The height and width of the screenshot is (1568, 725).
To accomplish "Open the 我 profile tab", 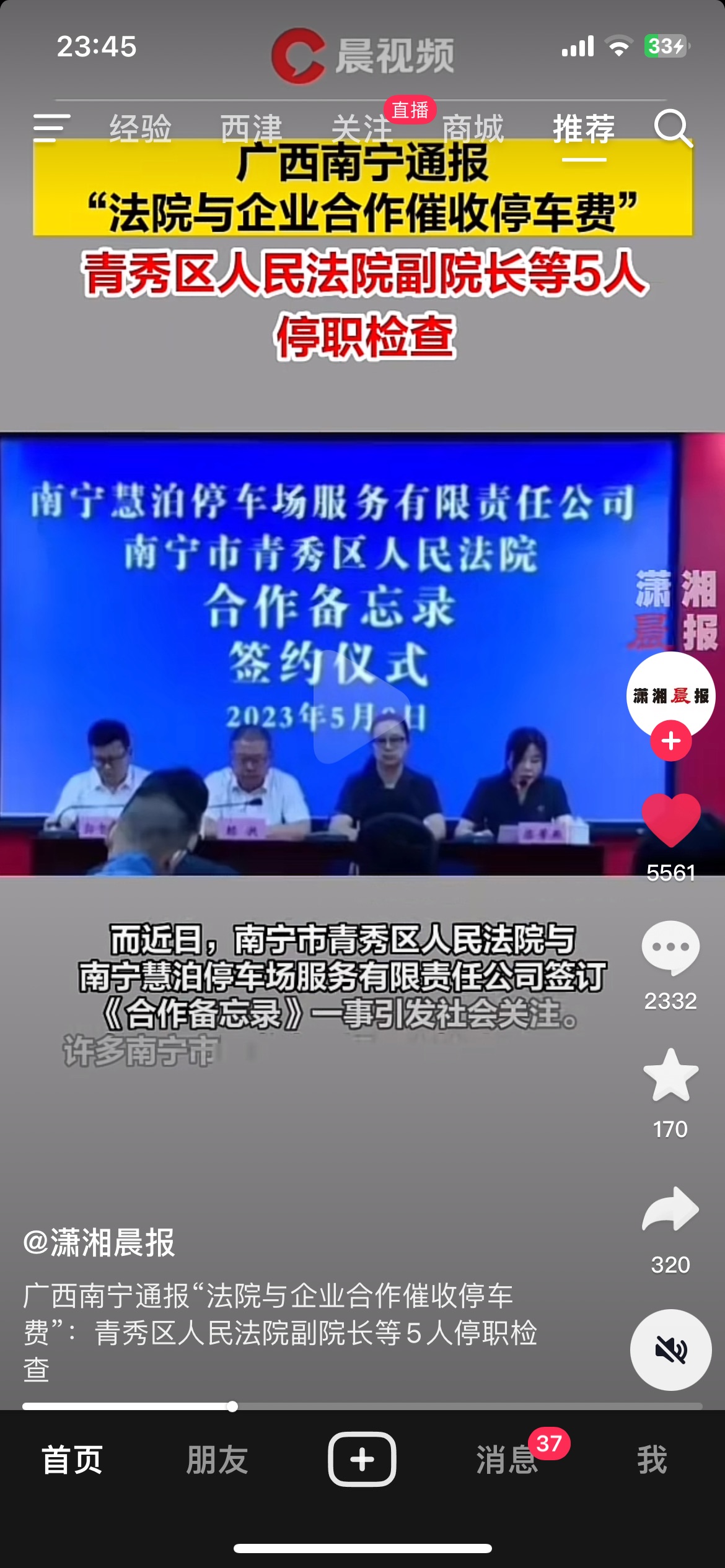I will click(x=652, y=1460).
